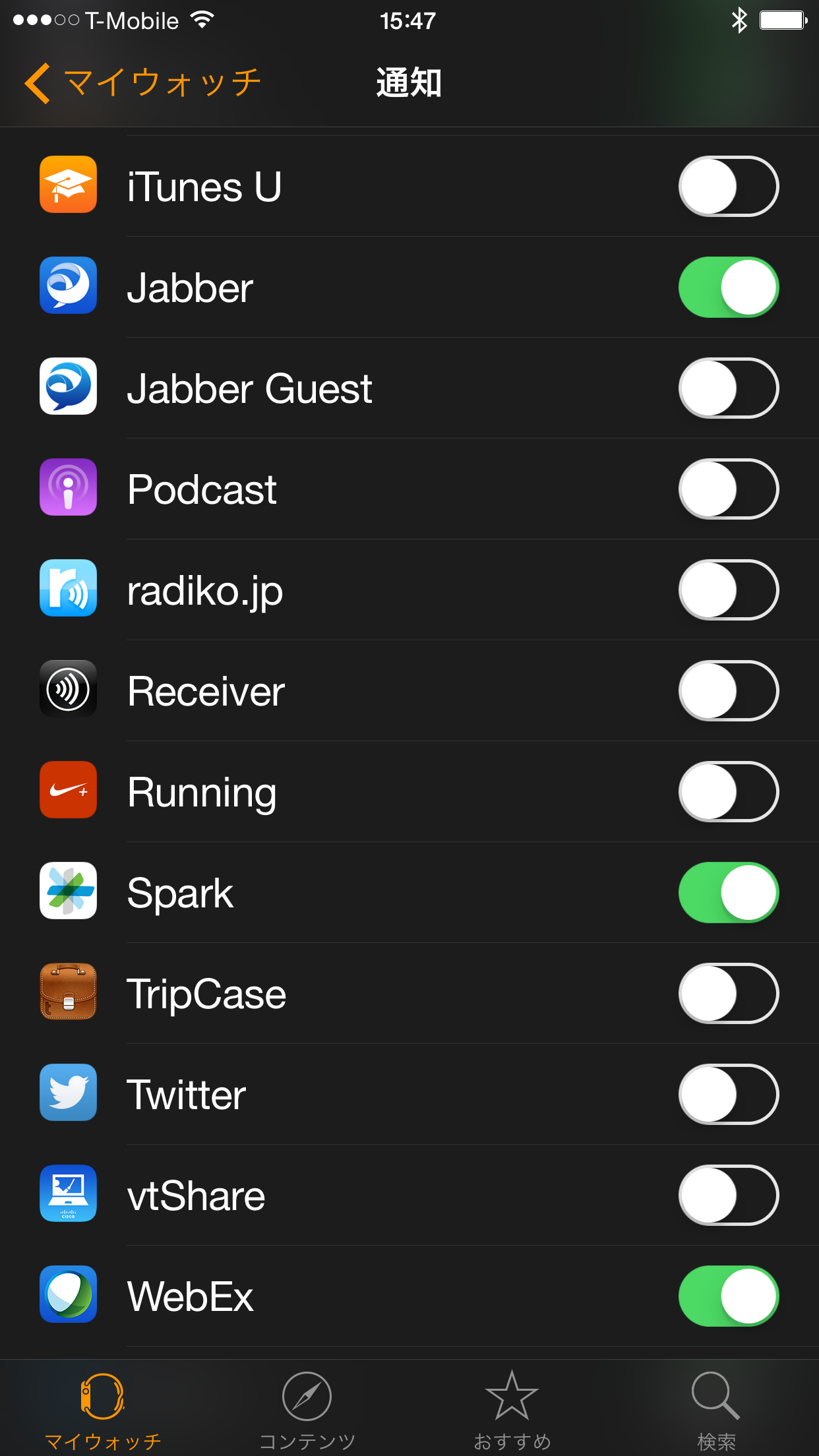The image size is (819, 1456).
Task: Enable the vtShare switch
Action: 728,1196
